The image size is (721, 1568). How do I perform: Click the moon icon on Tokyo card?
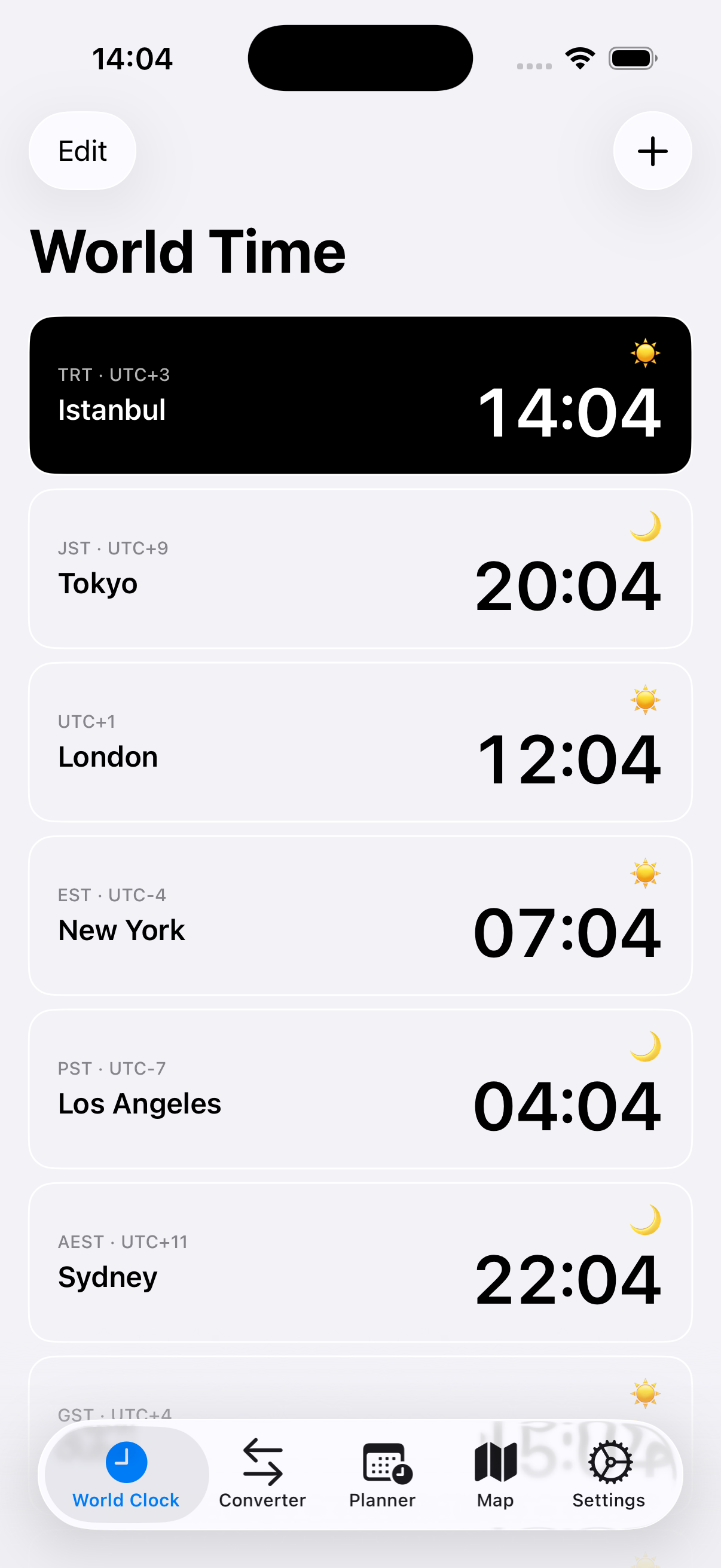(x=645, y=527)
